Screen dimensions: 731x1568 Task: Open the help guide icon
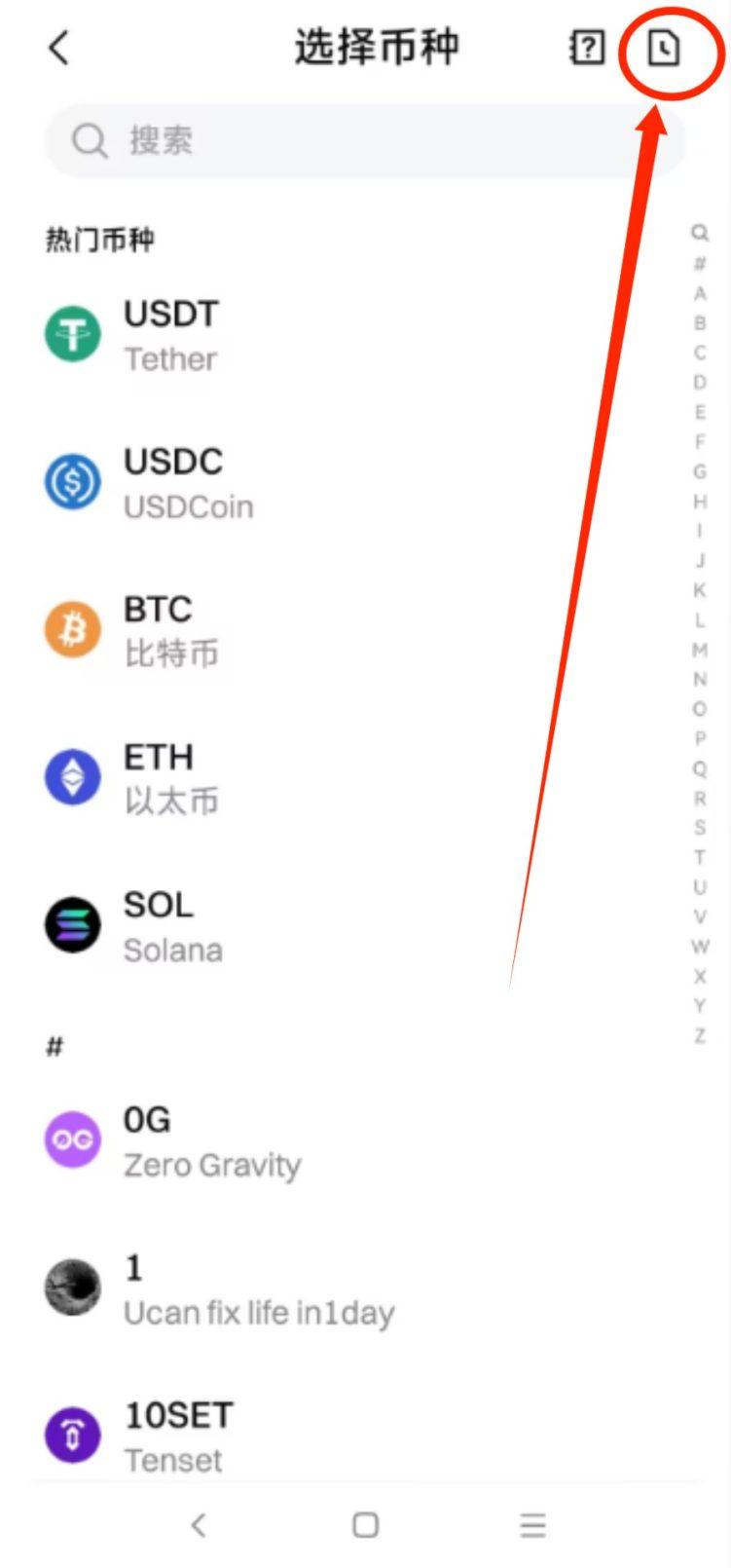pyautogui.click(x=587, y=47)
